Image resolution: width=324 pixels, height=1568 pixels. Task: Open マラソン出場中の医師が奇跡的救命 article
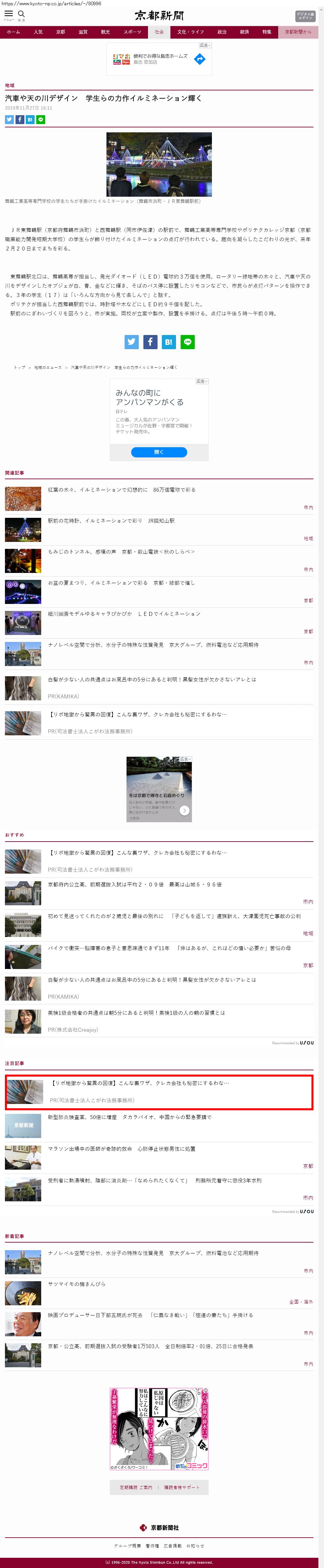click(122, 1149)
